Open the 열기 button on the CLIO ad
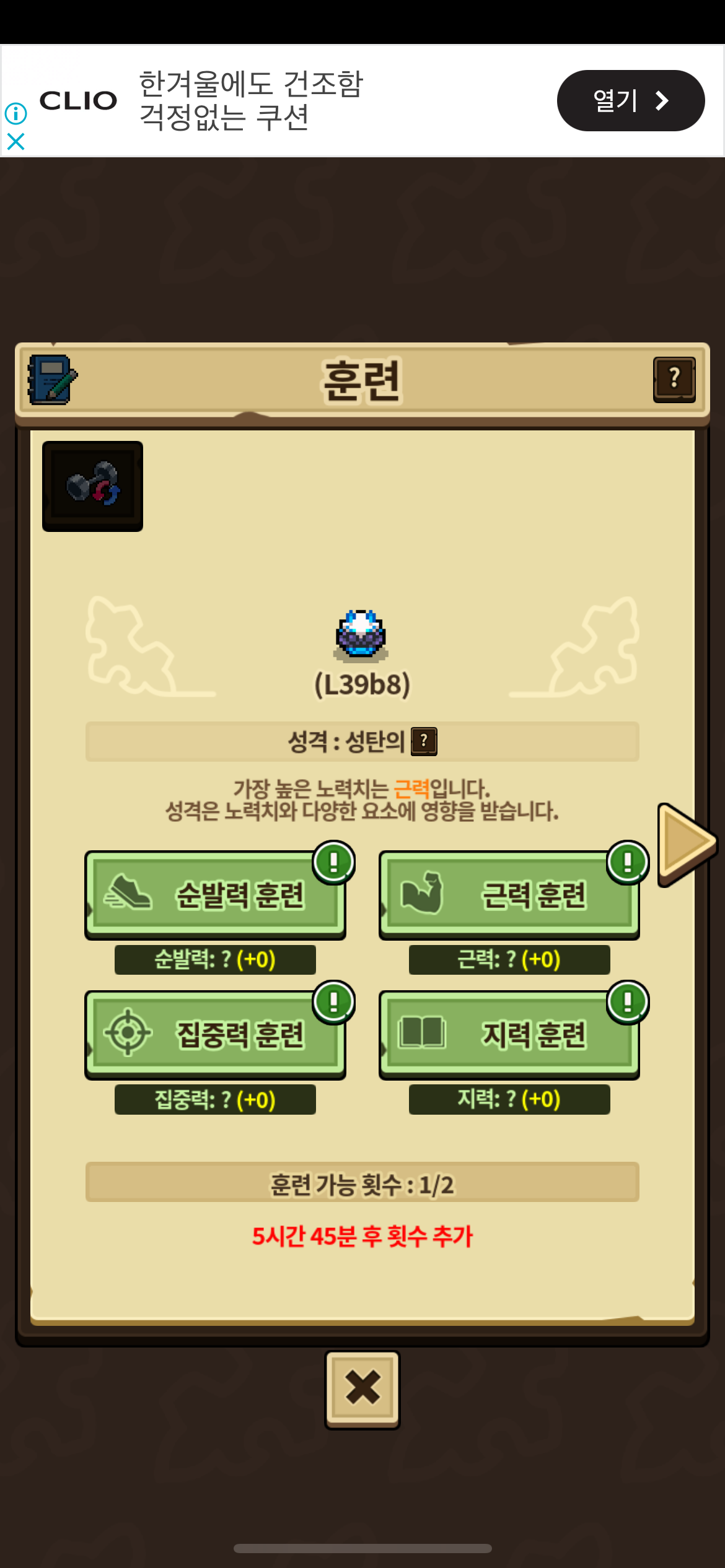The image size is (725, 1568). coord(630,100)
